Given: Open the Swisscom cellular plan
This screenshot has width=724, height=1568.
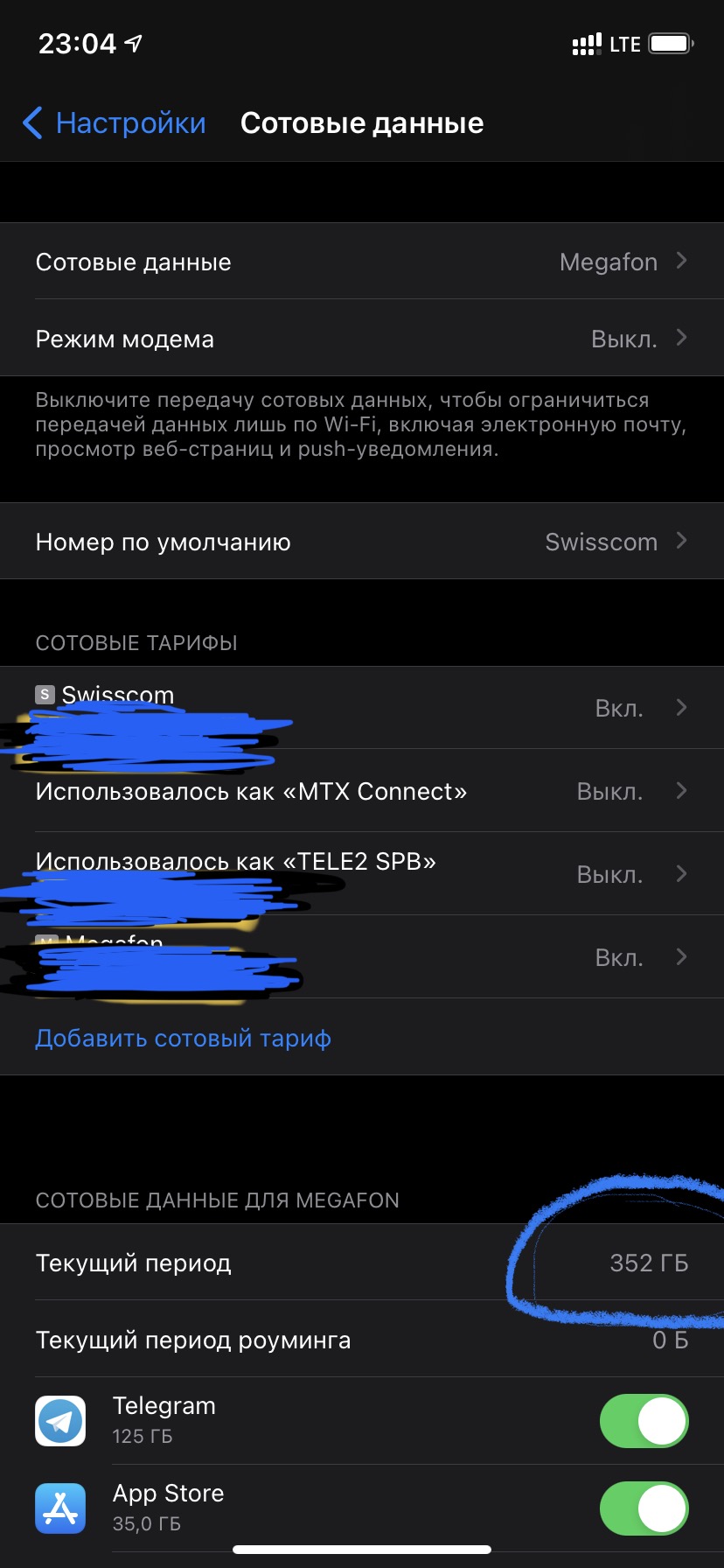Looking at the screenshot, I should (362, 708).
